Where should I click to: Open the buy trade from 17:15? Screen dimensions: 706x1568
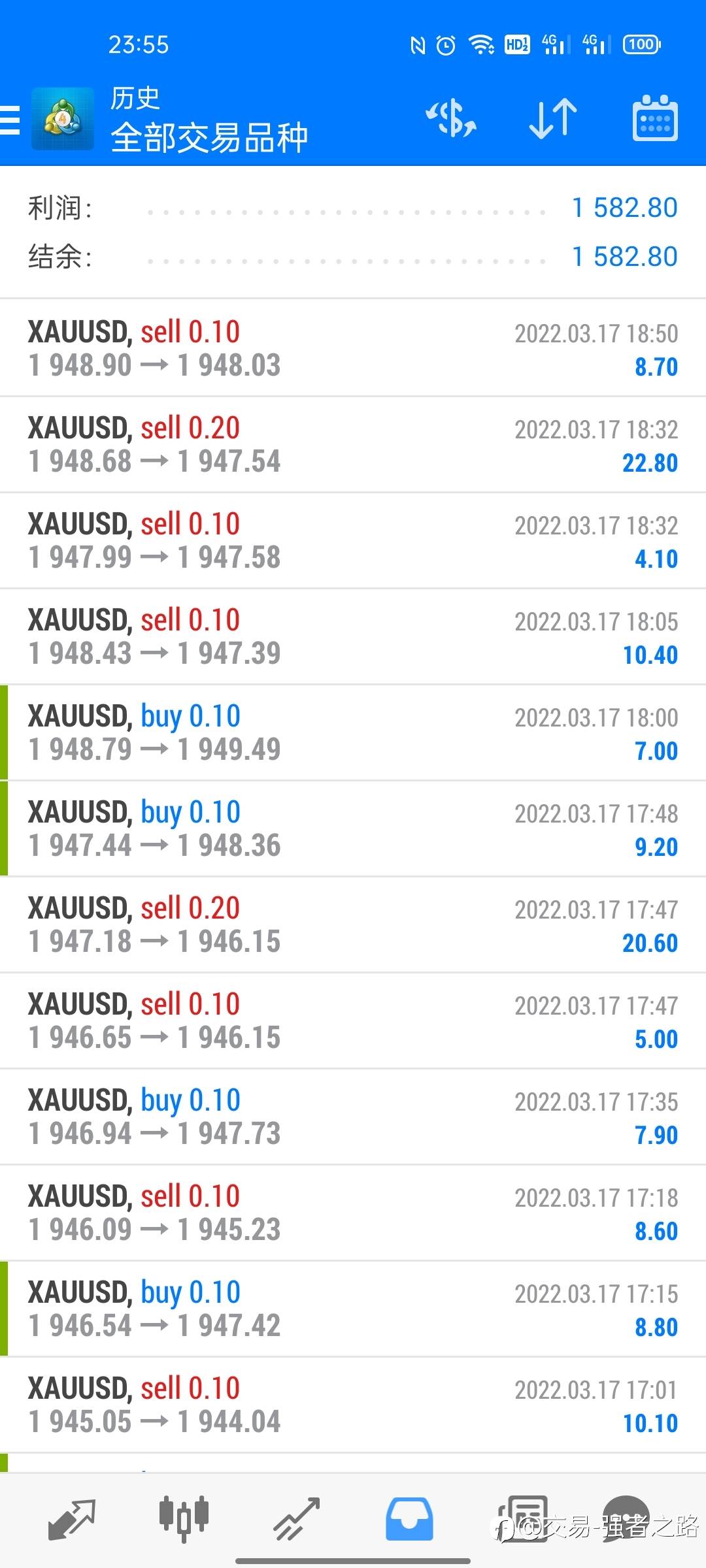tap(353, 1309)
